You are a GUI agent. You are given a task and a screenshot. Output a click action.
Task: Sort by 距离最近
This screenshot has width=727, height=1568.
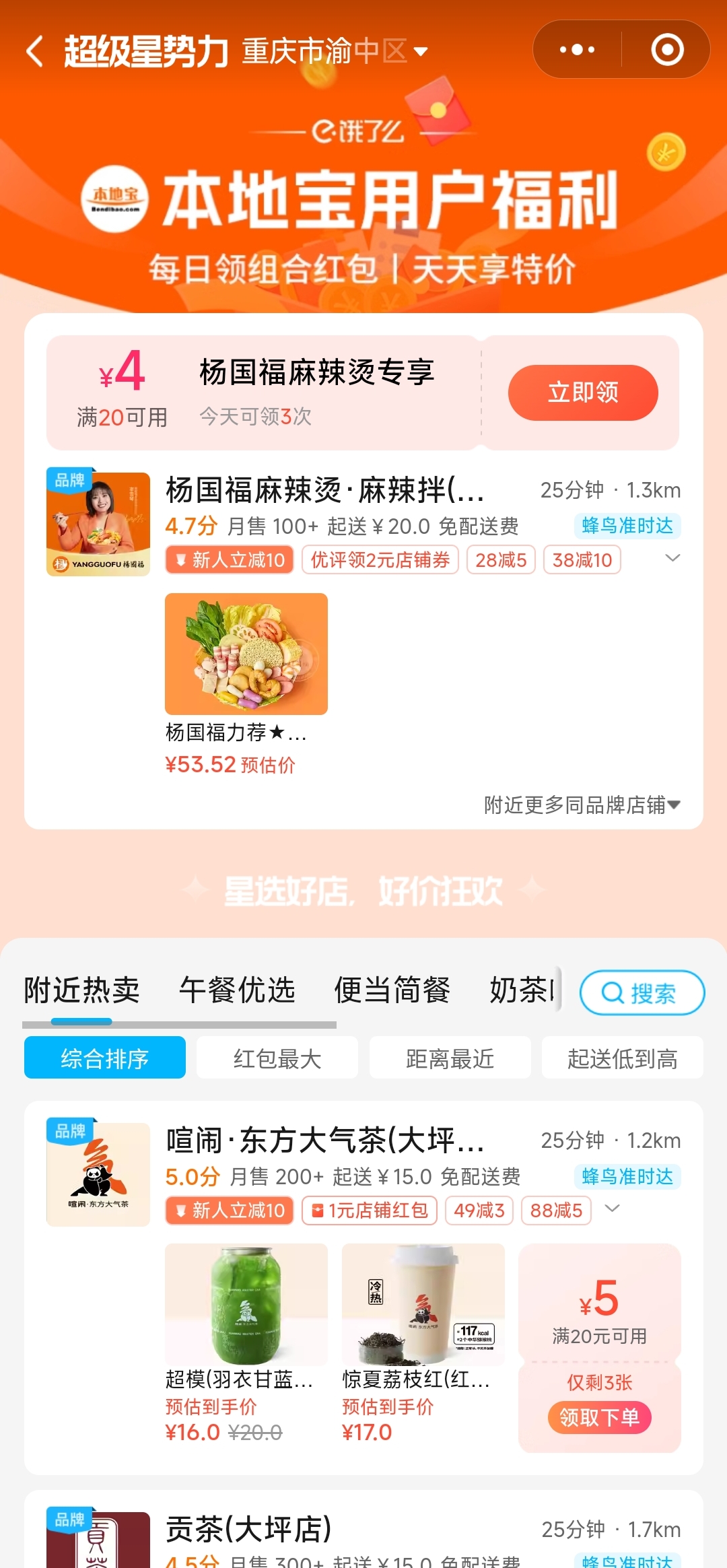(450, 1058)
